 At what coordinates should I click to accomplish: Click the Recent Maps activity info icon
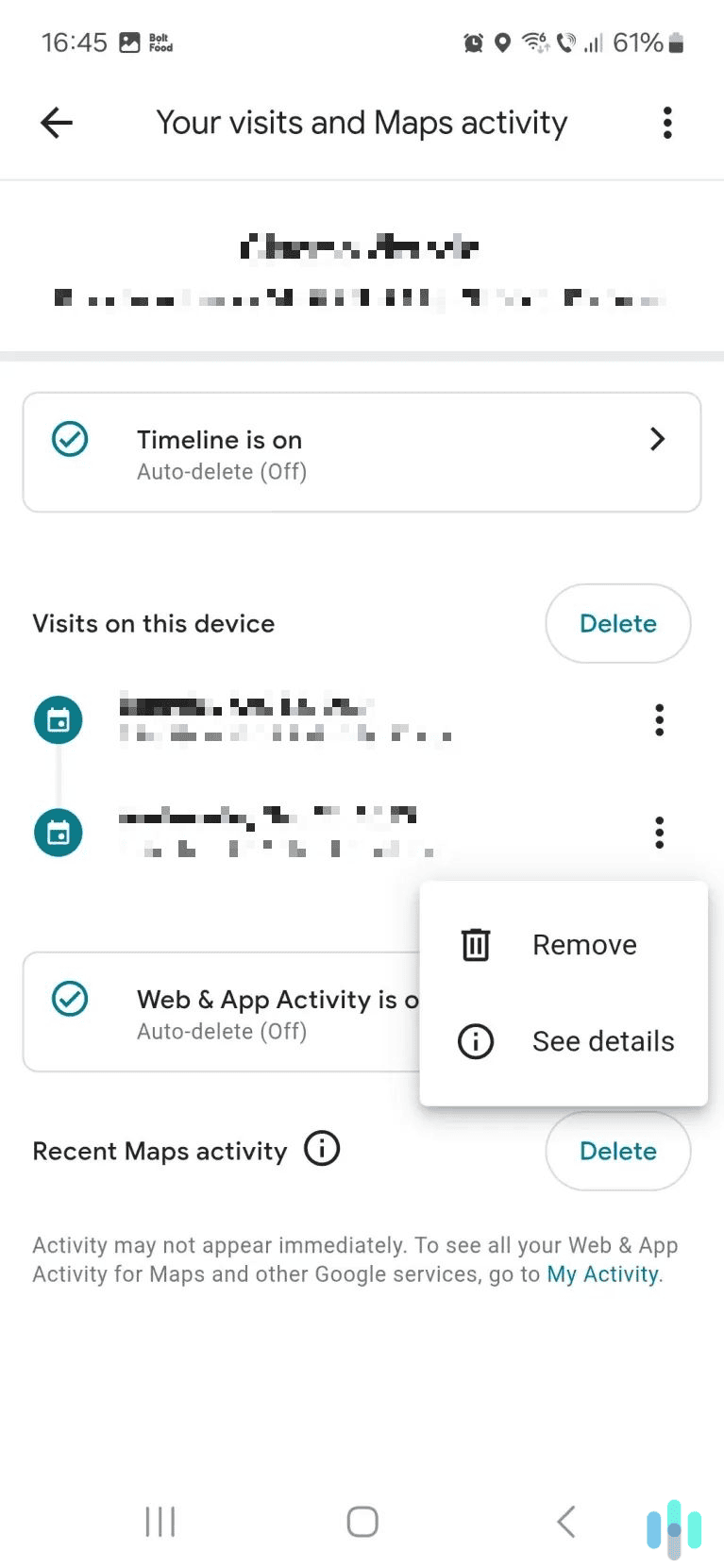tap(321, 1148)
